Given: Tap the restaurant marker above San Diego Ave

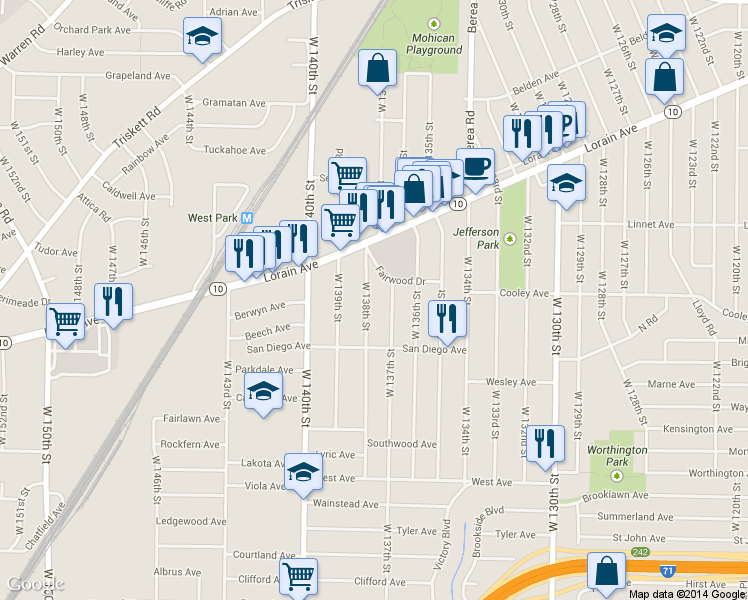Looking at the screenshot, I should (x=446, y=317).
